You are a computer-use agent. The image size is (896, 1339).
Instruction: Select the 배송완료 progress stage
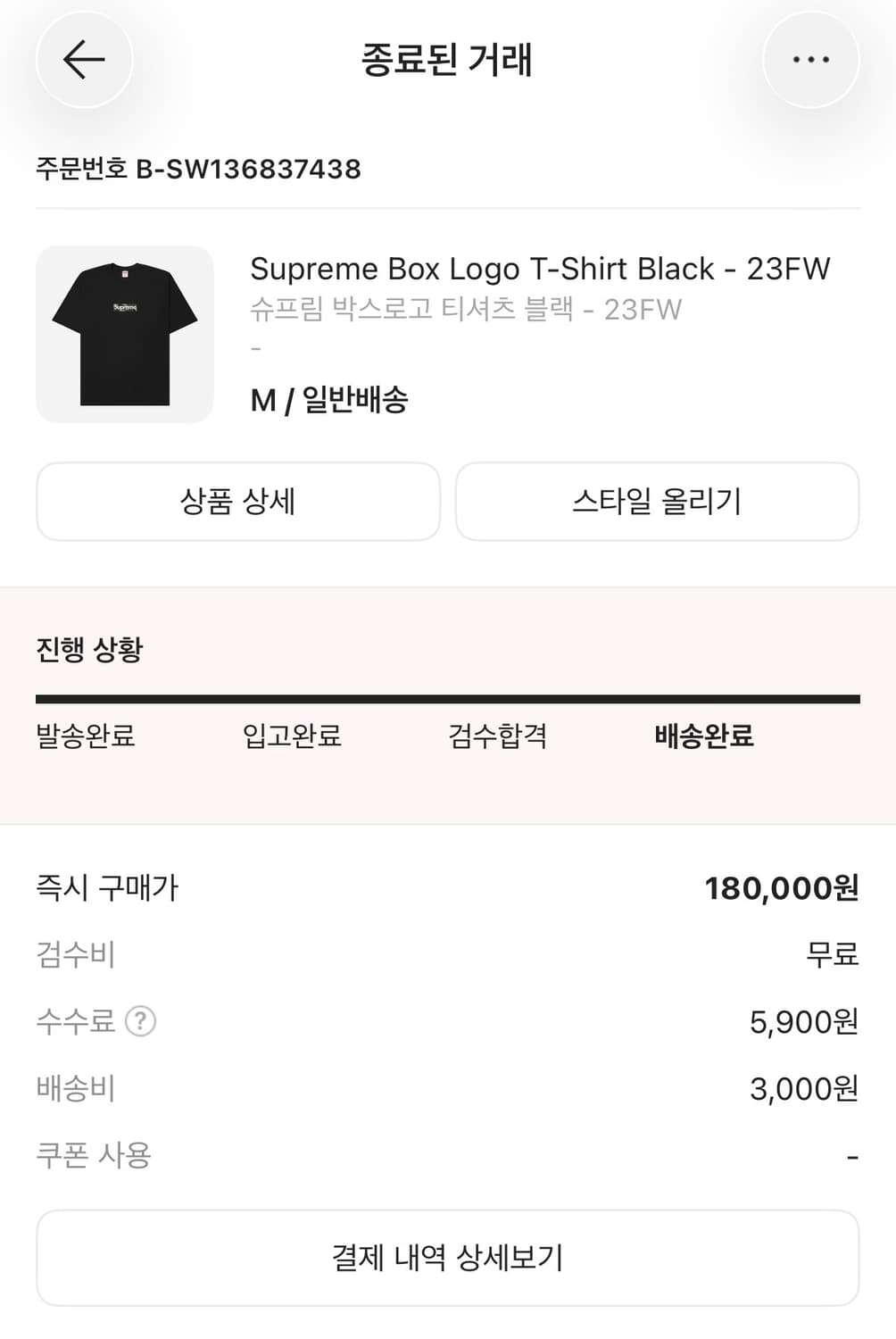coord(701,735)
